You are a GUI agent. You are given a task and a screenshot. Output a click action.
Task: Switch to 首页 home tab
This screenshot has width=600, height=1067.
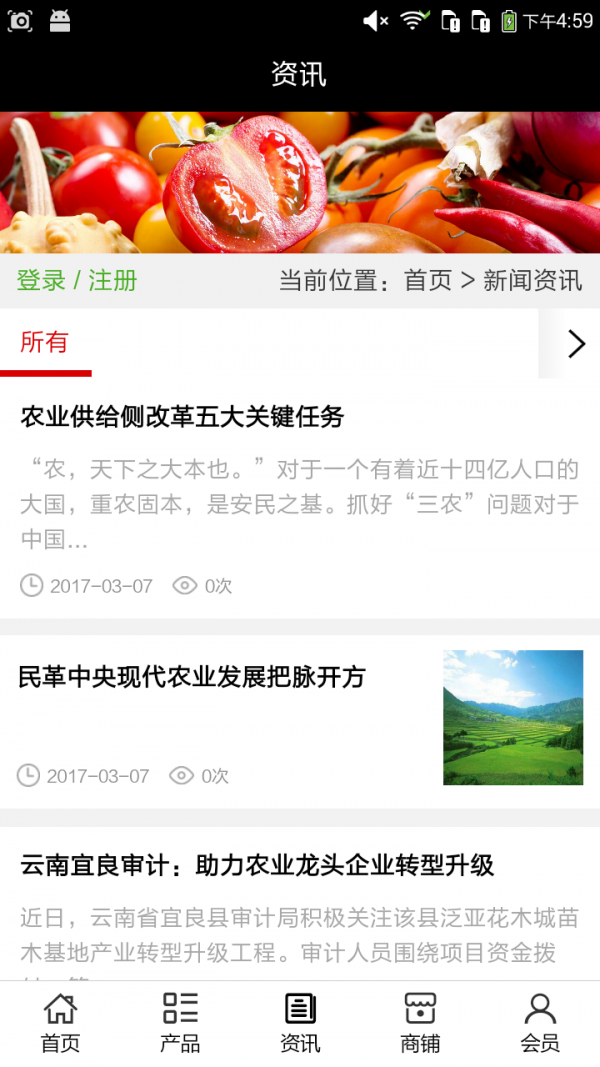click(60, 1023)
